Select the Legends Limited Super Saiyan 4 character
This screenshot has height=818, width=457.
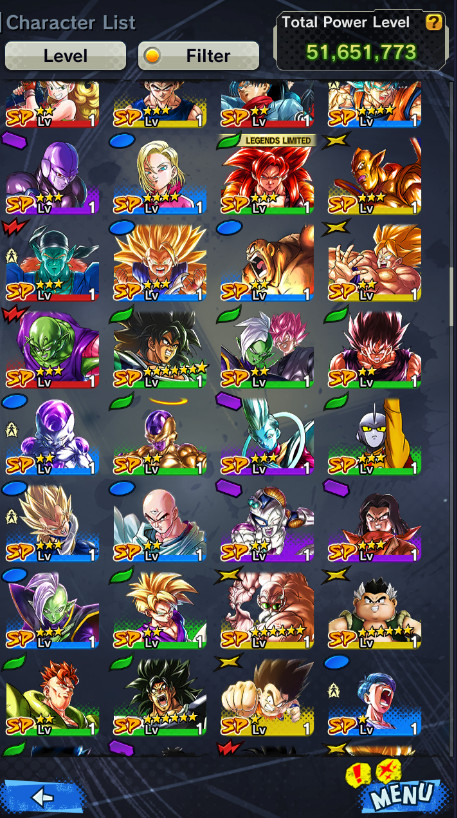coord(267,176)
